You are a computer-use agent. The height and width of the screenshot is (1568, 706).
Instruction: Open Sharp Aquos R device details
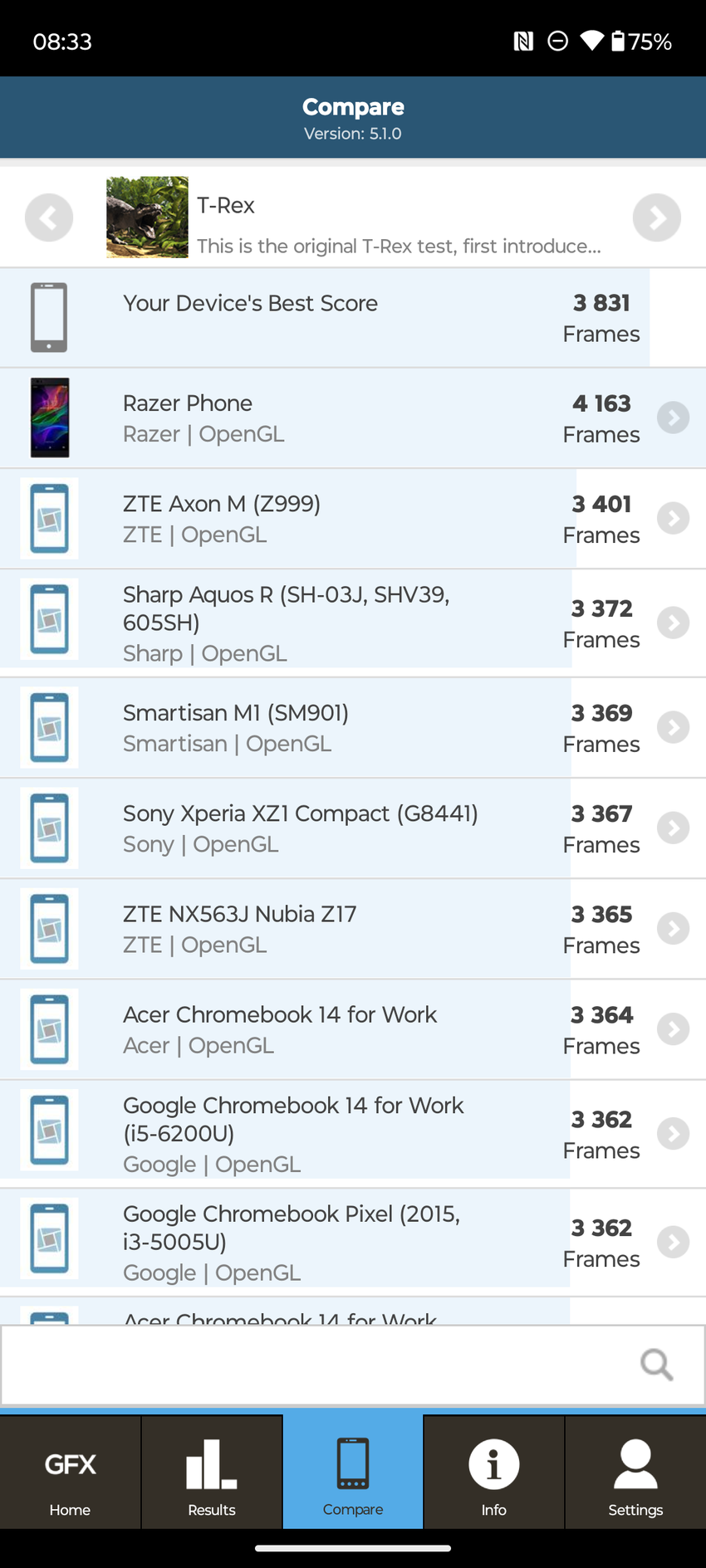[673, 623]
